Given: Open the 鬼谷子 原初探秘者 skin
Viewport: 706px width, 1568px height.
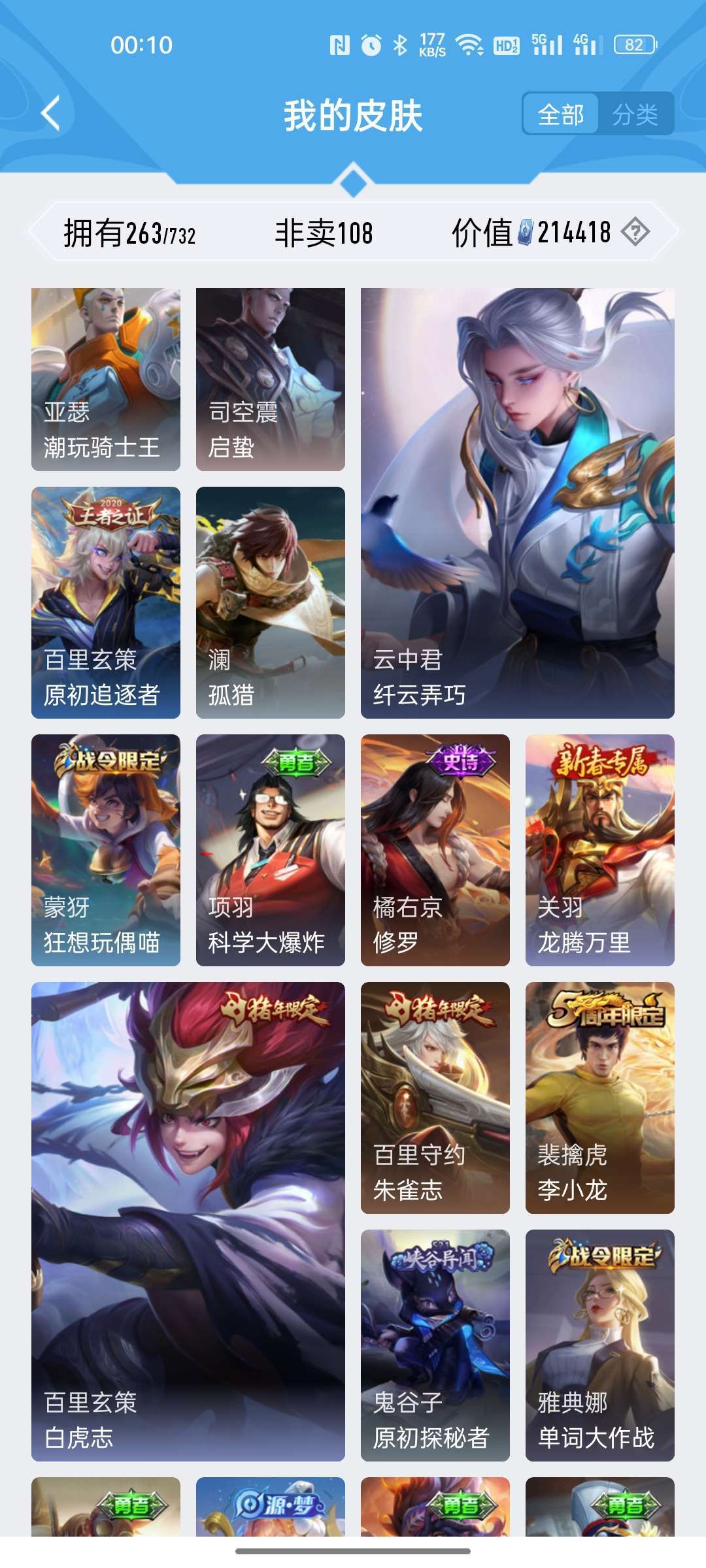Looking at the screenshot, I should click(x=435, y=1345).
